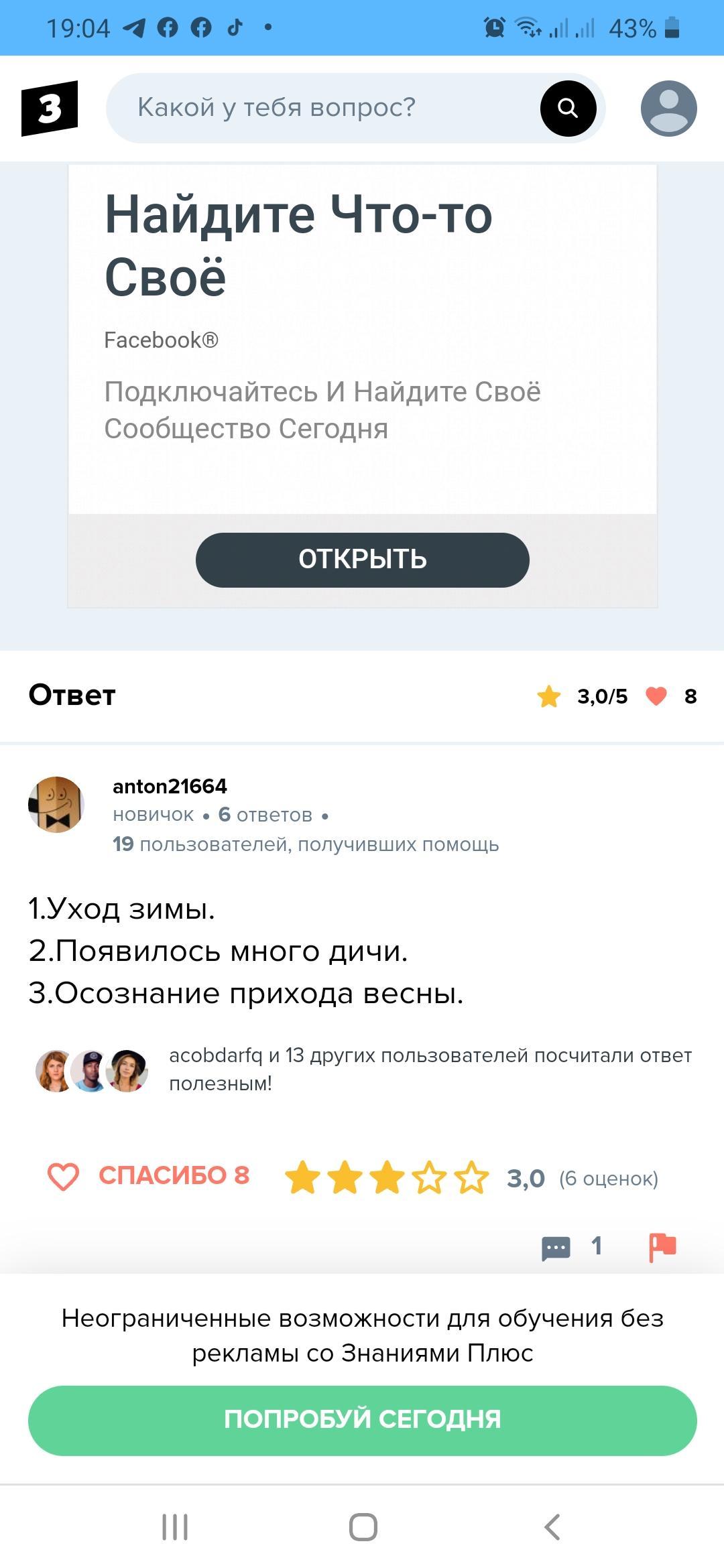Go back using system navigation bar
Viewport: 724px width, 1568px height.
coord(552,1528)
